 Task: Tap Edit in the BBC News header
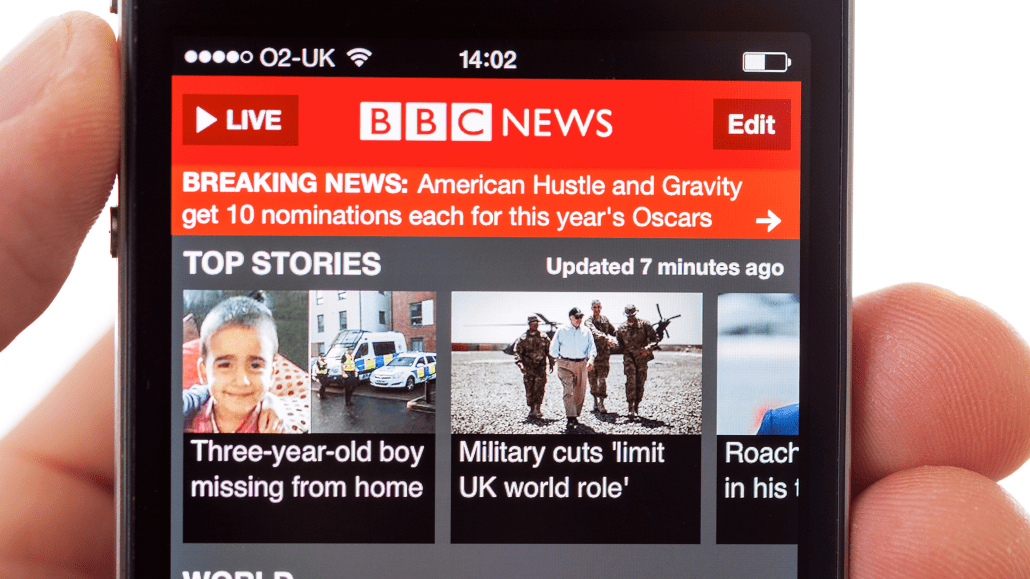point(751,124)
